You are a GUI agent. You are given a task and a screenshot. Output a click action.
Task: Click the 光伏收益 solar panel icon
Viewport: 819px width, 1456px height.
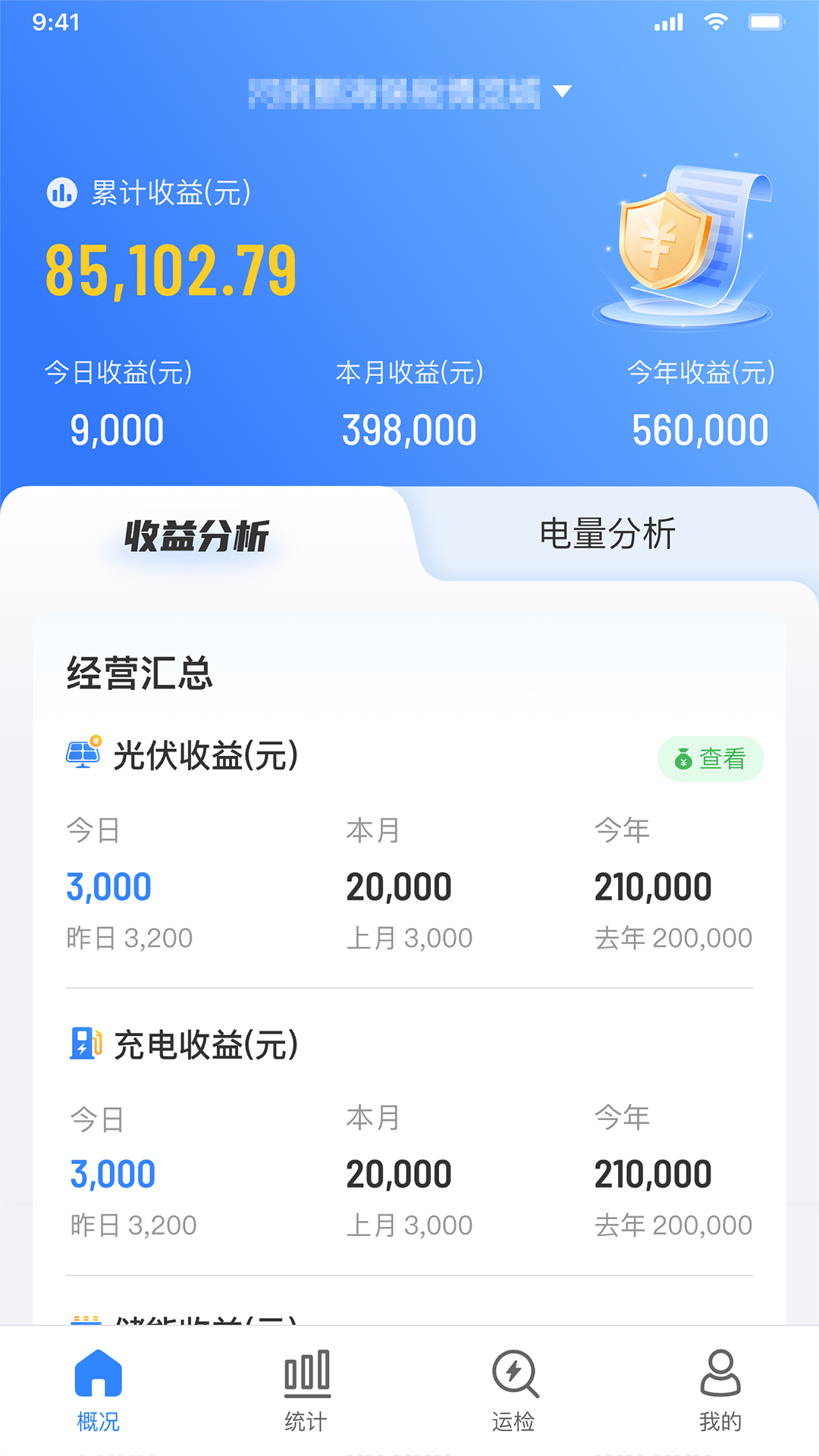pyautogui.click(x=83, y=753)
